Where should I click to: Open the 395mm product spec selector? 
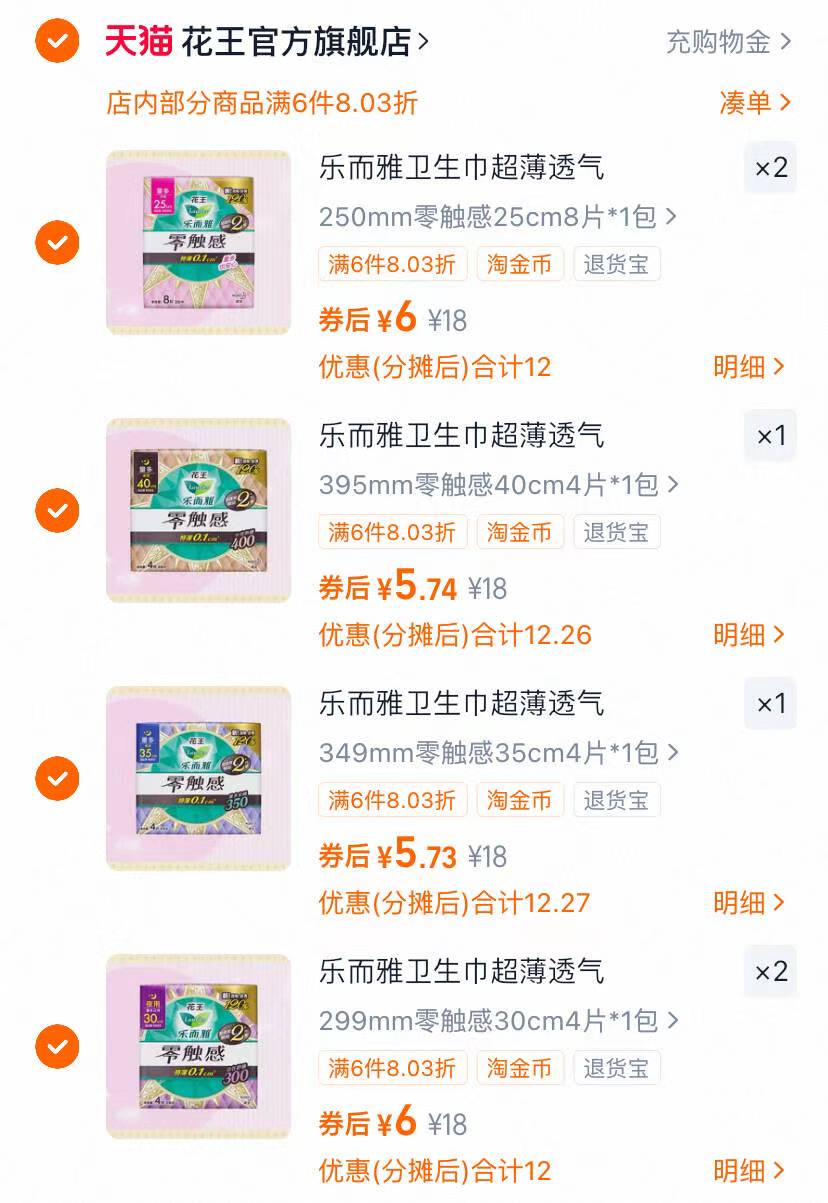coord(497,484)
